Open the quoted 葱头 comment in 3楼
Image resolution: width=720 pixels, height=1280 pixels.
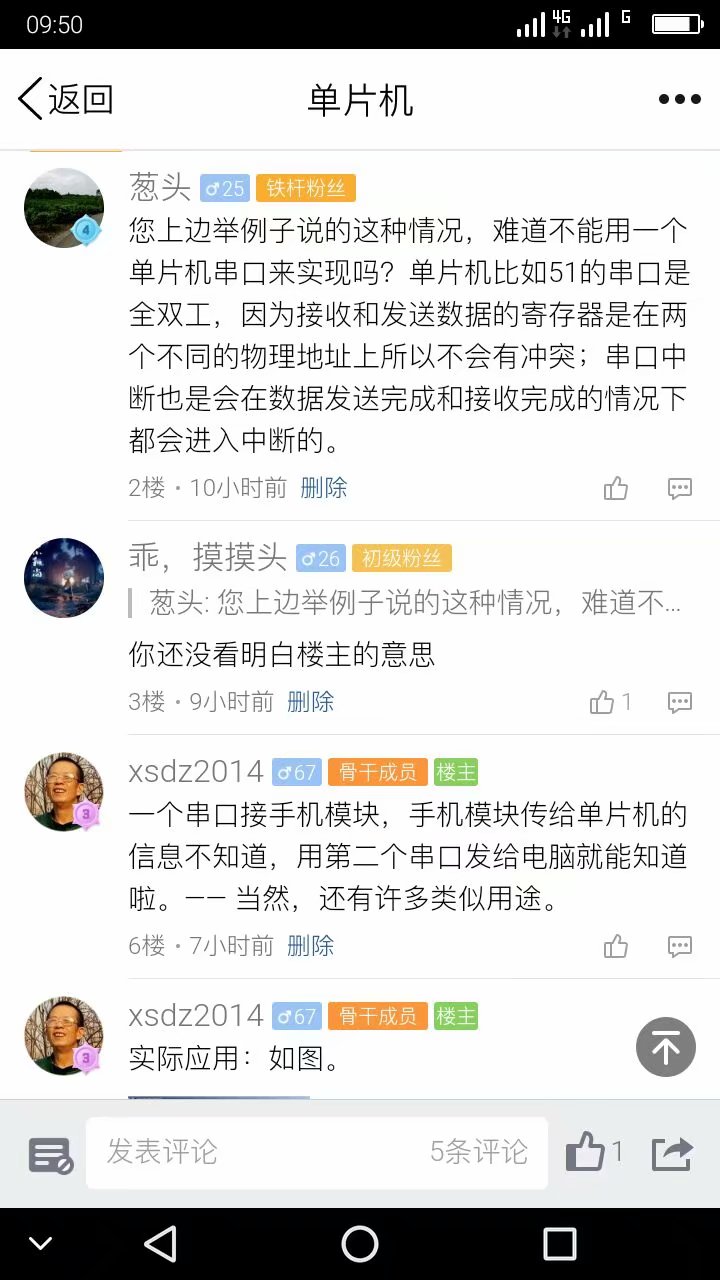[x=415, y=603]
